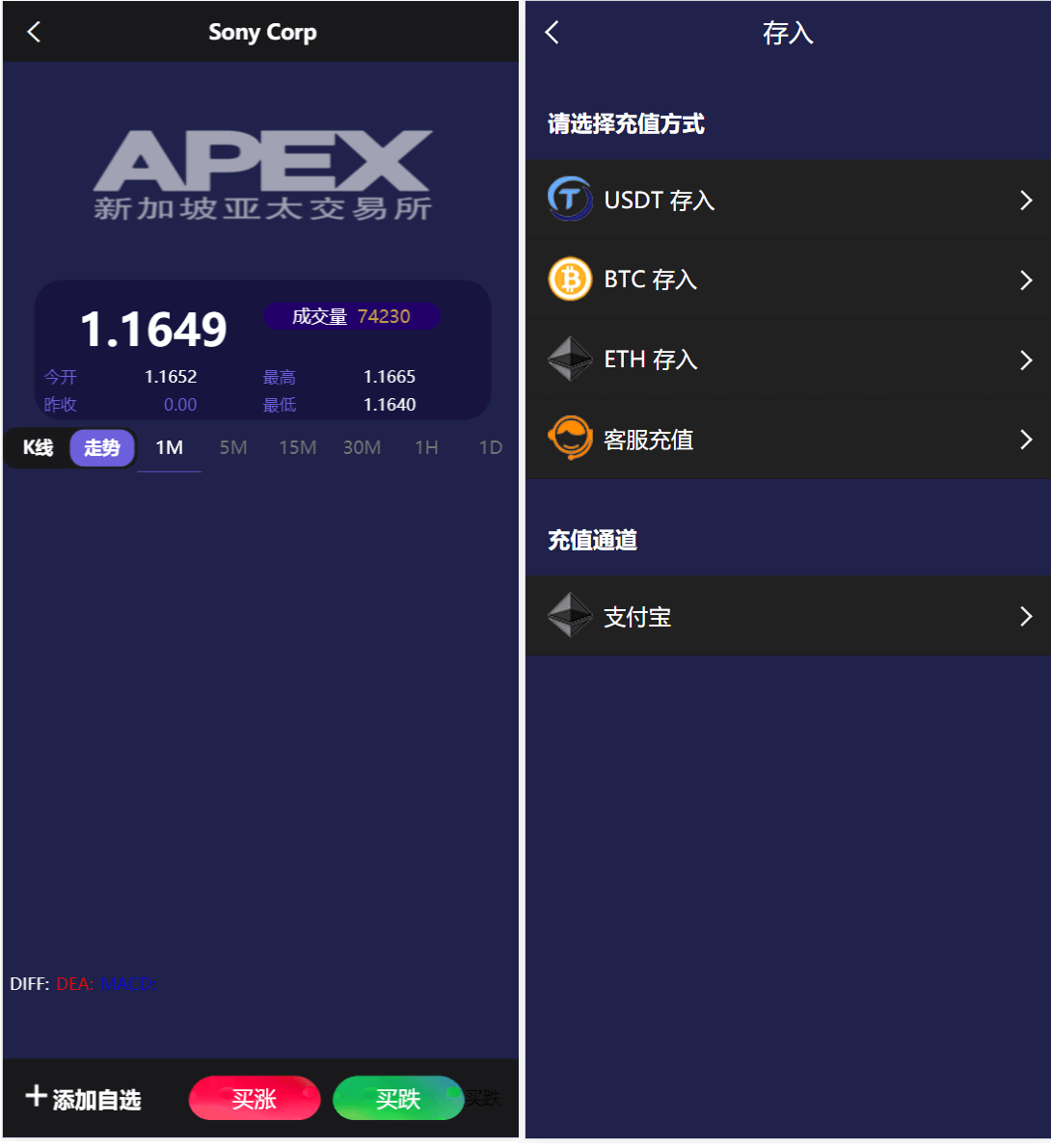Tap the red 买涨 button
The image size is (1051, 1148).
pyautogui.click(x=255, y=1098)
